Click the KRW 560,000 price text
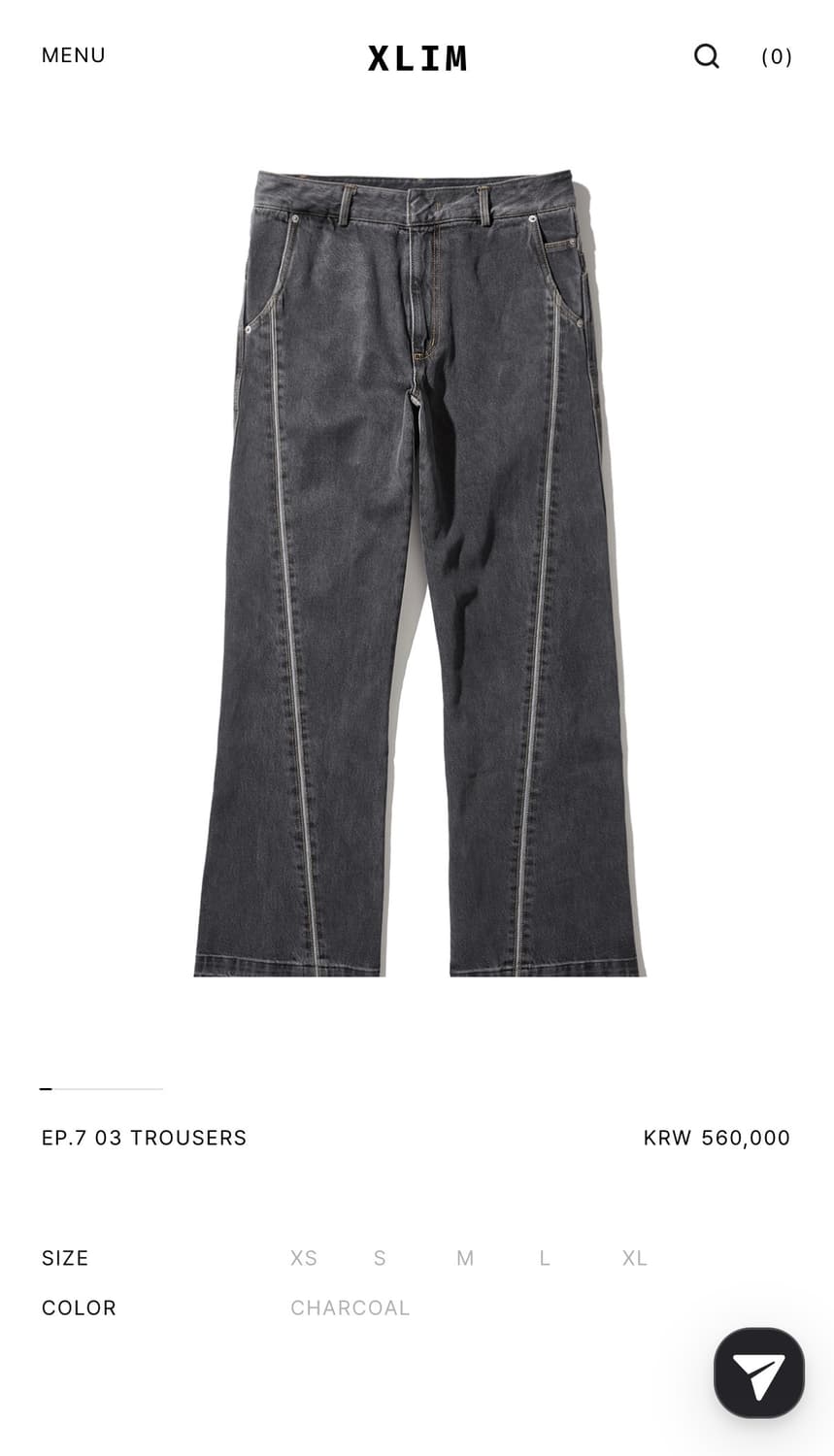This screenshot has height=1456, width=834. (716, 1138)
